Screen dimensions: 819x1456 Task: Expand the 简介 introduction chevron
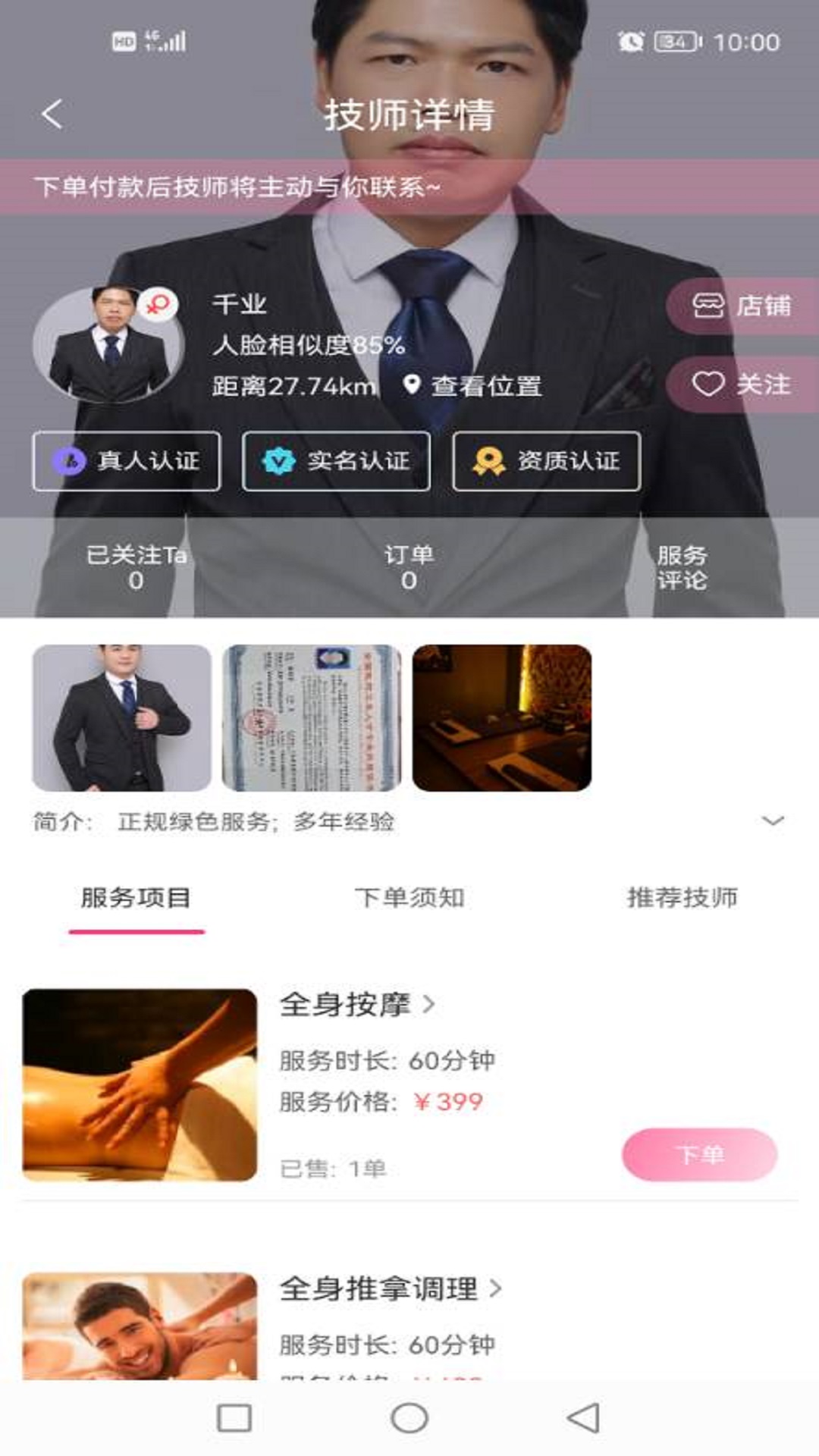click(773, 821)
